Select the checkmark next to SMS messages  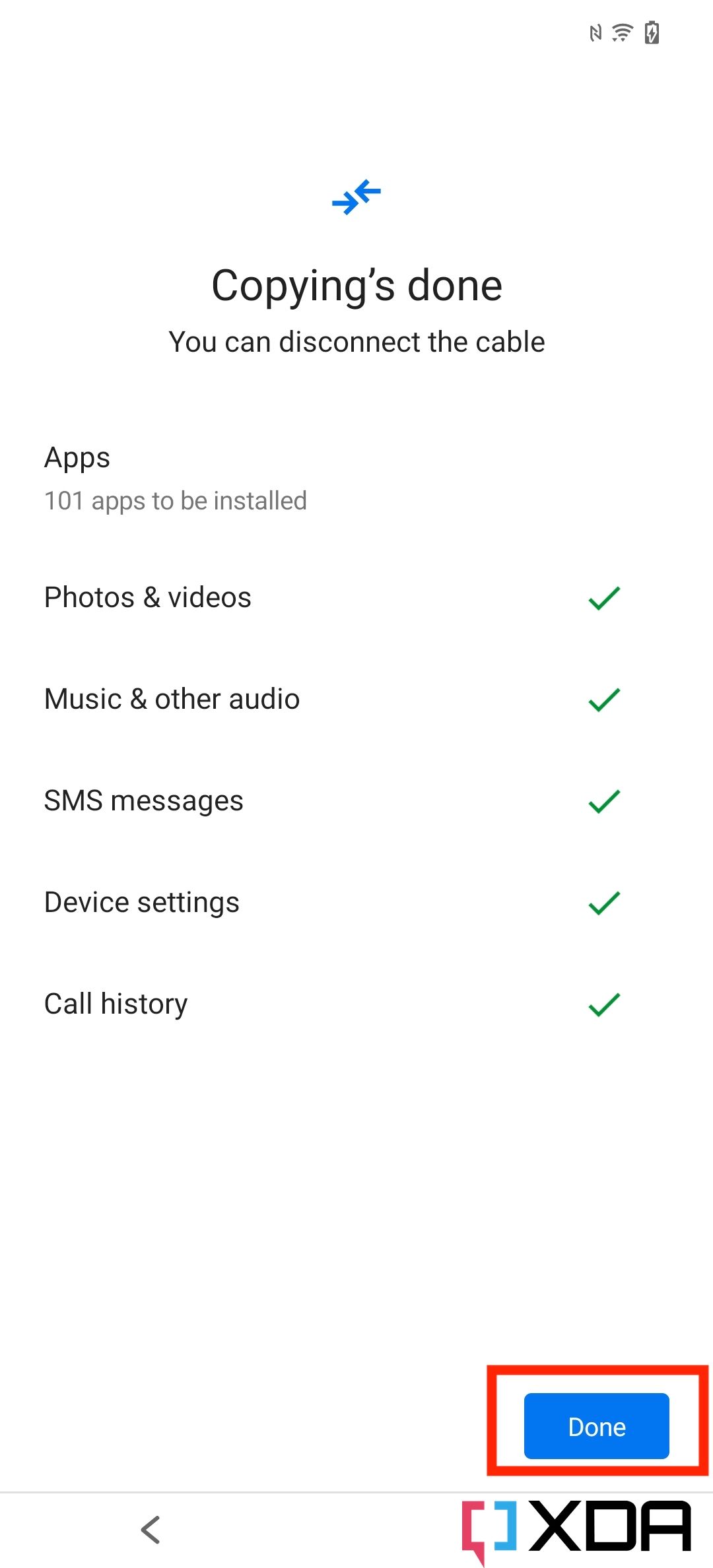pyautogui.click(x=603, y=800)
